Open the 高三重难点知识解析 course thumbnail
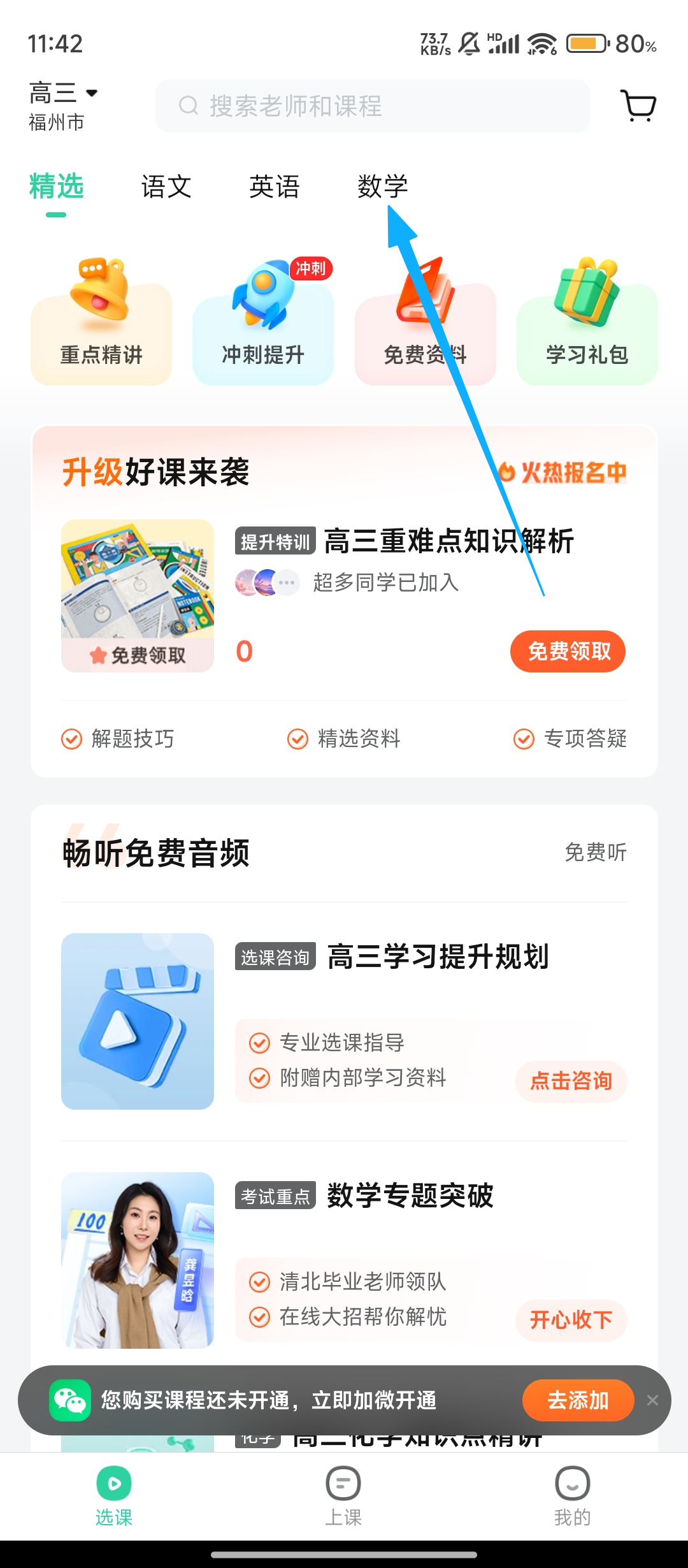This screenshot has width=688, height=1568. pos(138,595)
